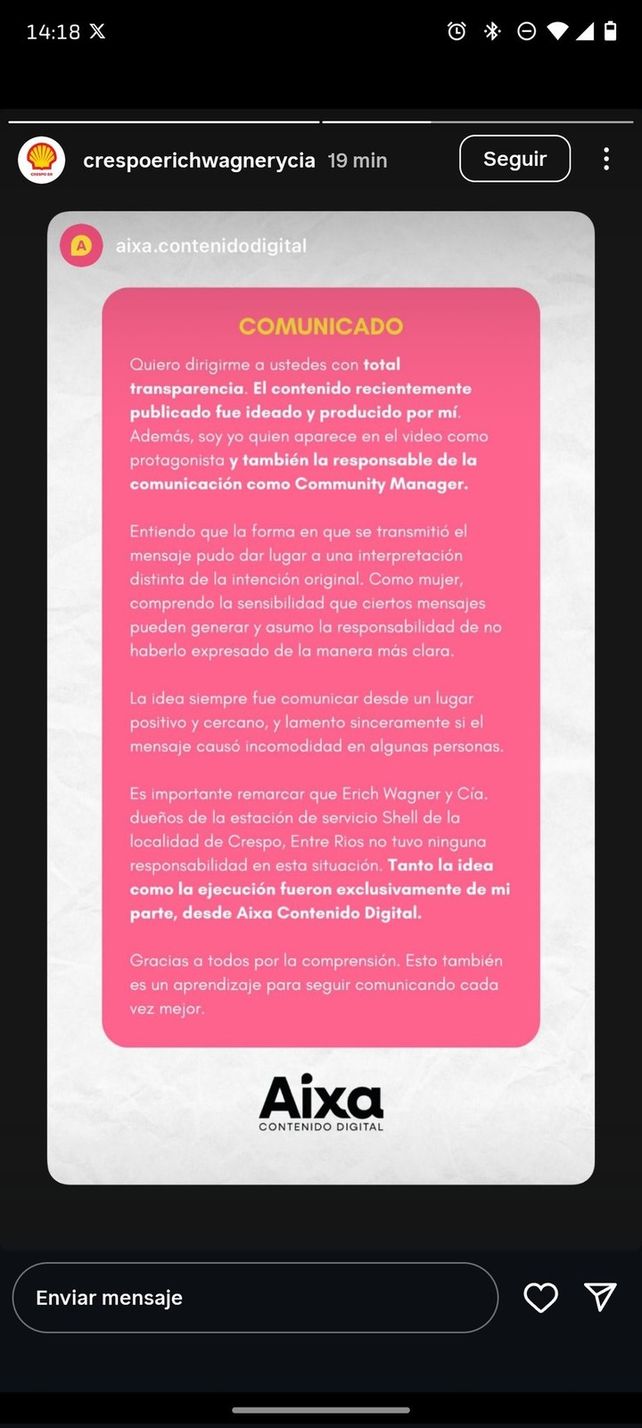Follow the account with Seguir
This screenshot has height=1428, width=642.
pos(514,159)
